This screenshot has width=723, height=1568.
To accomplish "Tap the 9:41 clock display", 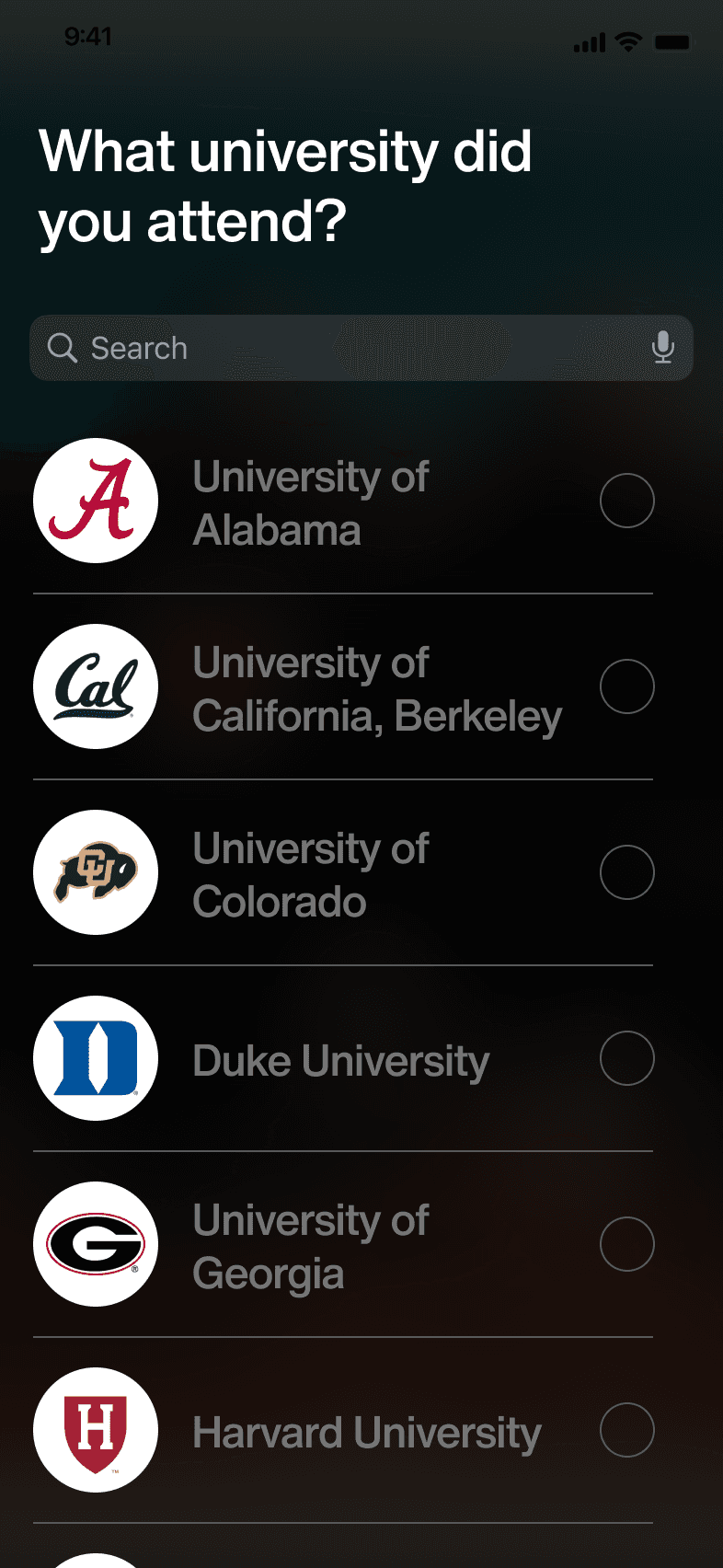I will (89, 37).
